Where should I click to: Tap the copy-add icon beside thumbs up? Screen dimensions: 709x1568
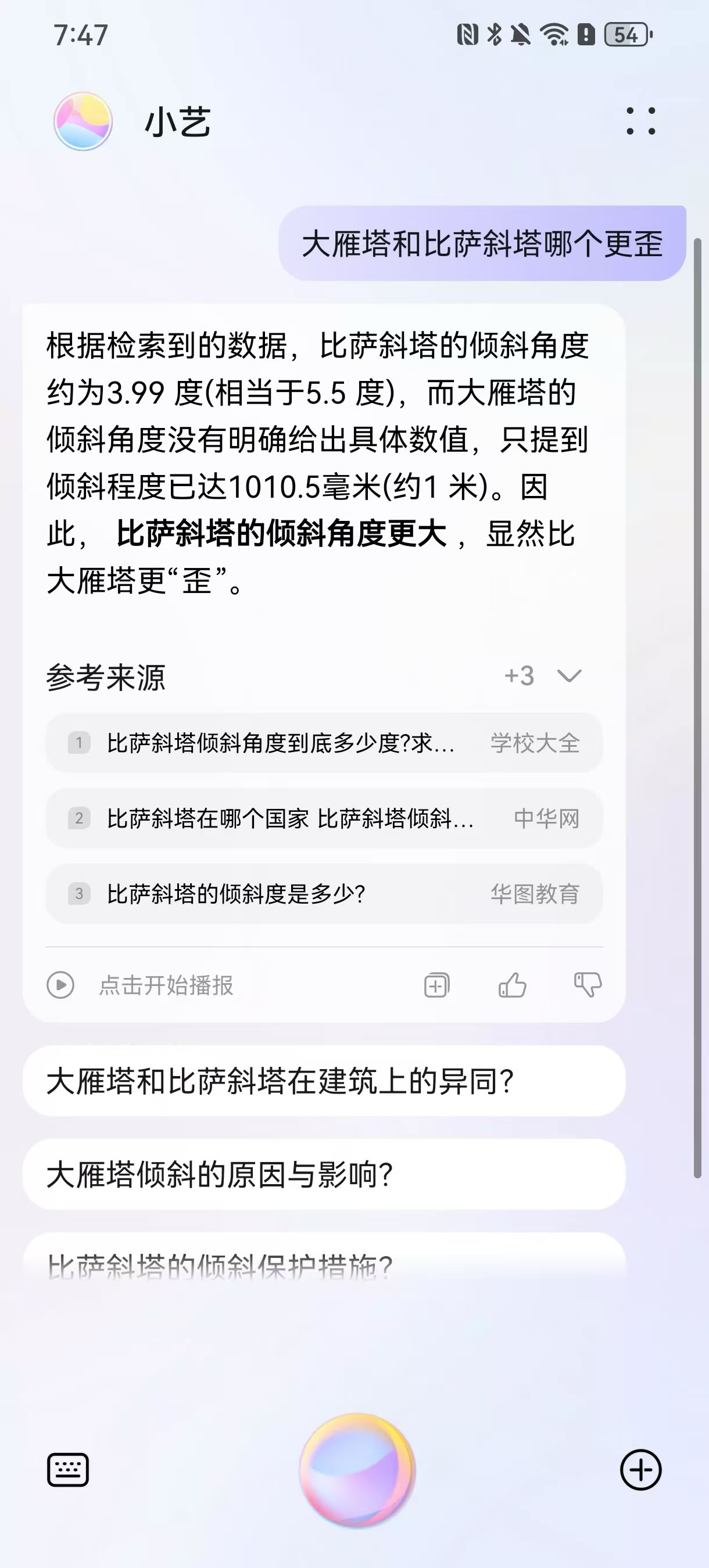click(436, 985)
